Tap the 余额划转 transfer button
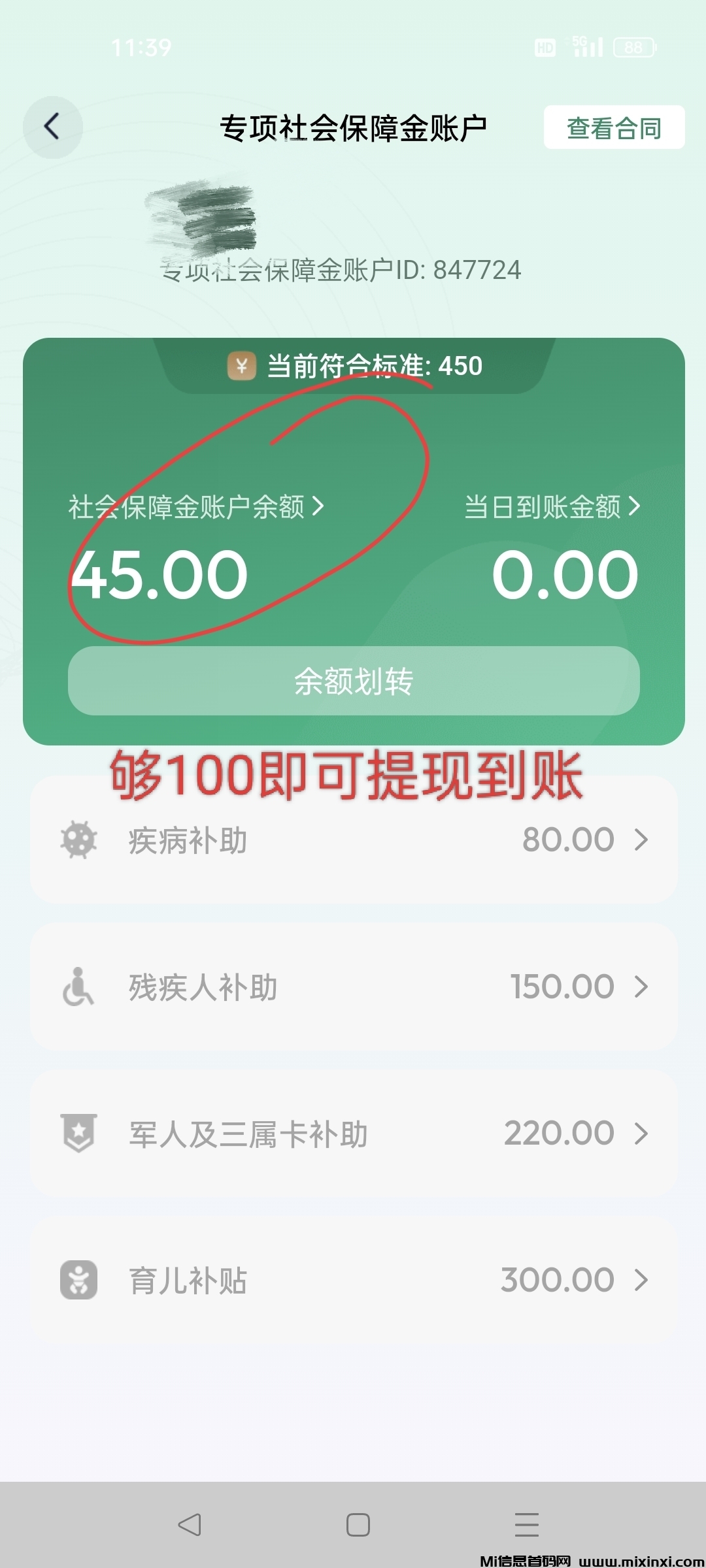 tap(353, 681)
